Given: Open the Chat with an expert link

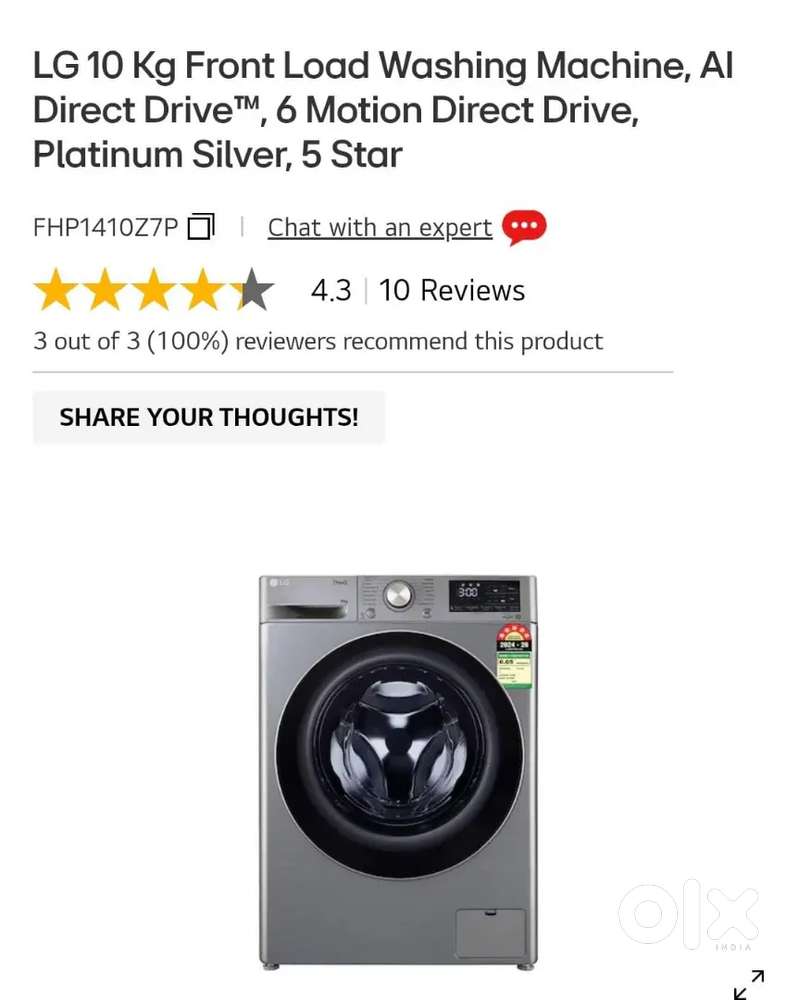Looking at the screenshot, I should click(x=380, y=228).
